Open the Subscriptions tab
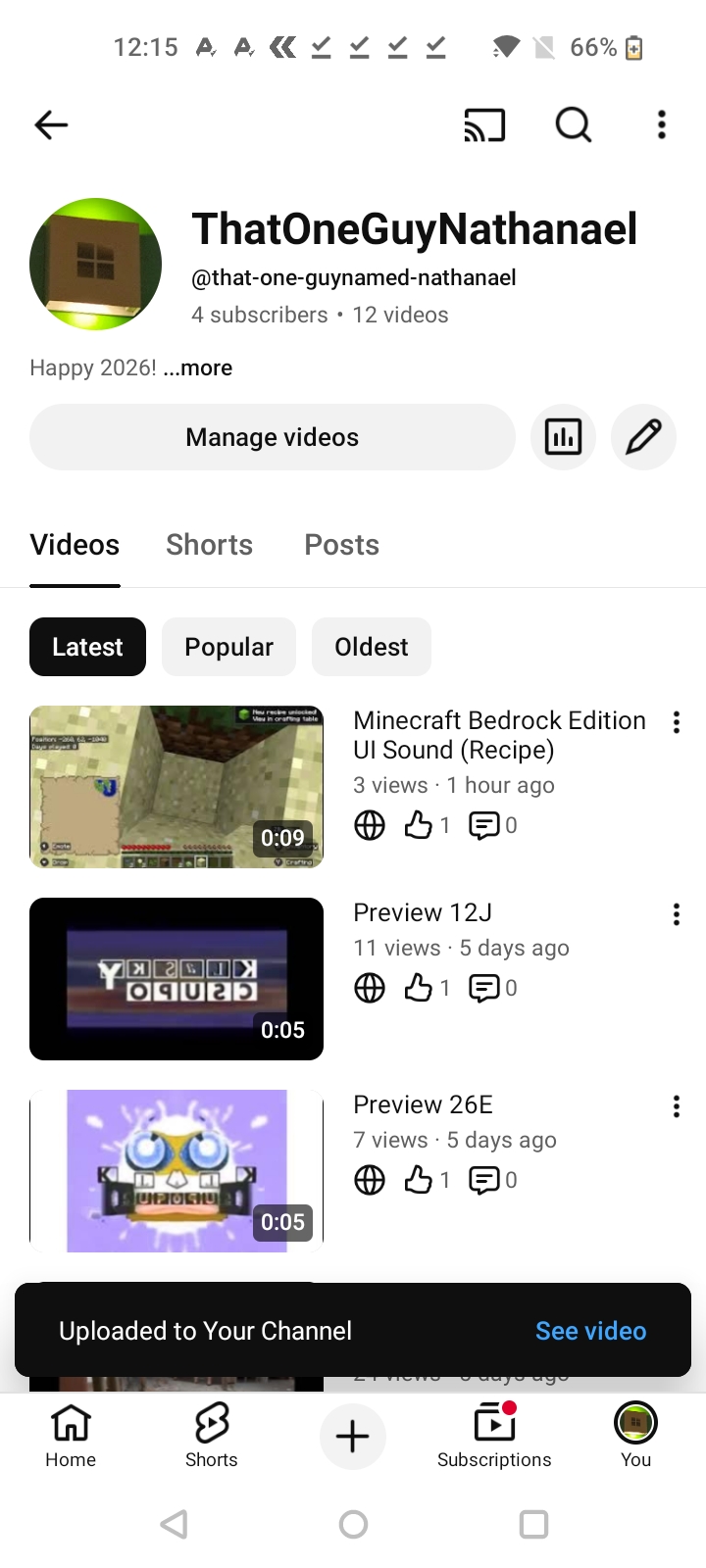This screenshot has height=1568, width=706. coord(494,1436)
